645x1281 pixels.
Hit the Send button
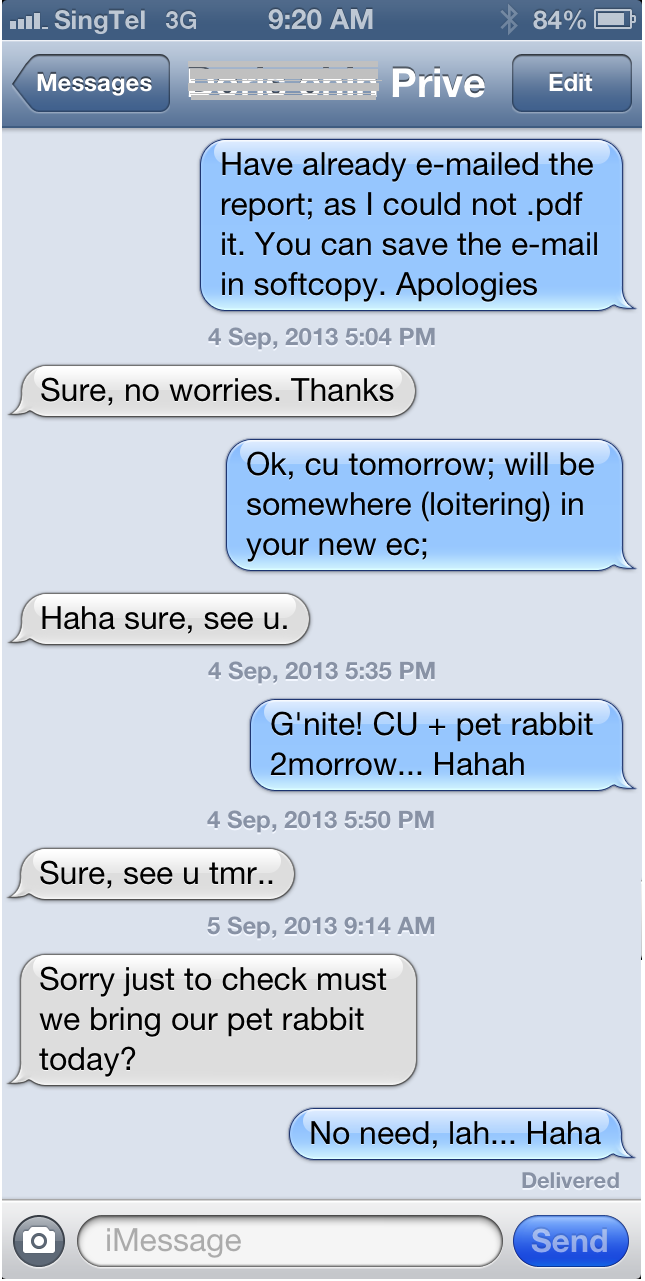coord(569,1241)
